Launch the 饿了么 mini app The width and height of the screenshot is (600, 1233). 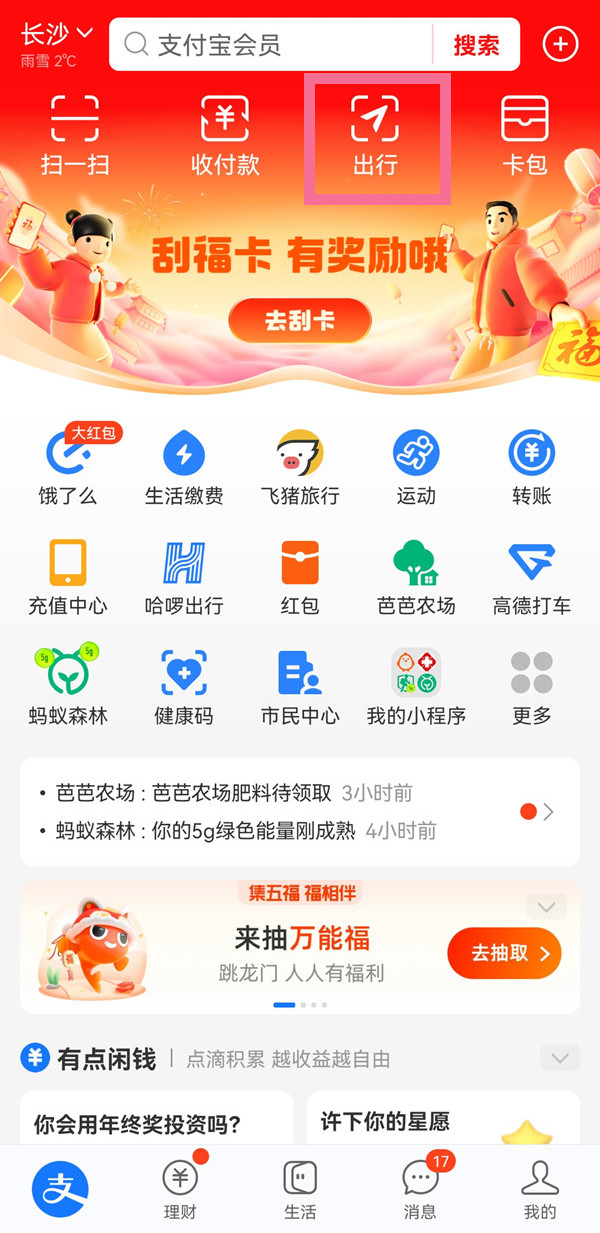coord(67,466)
